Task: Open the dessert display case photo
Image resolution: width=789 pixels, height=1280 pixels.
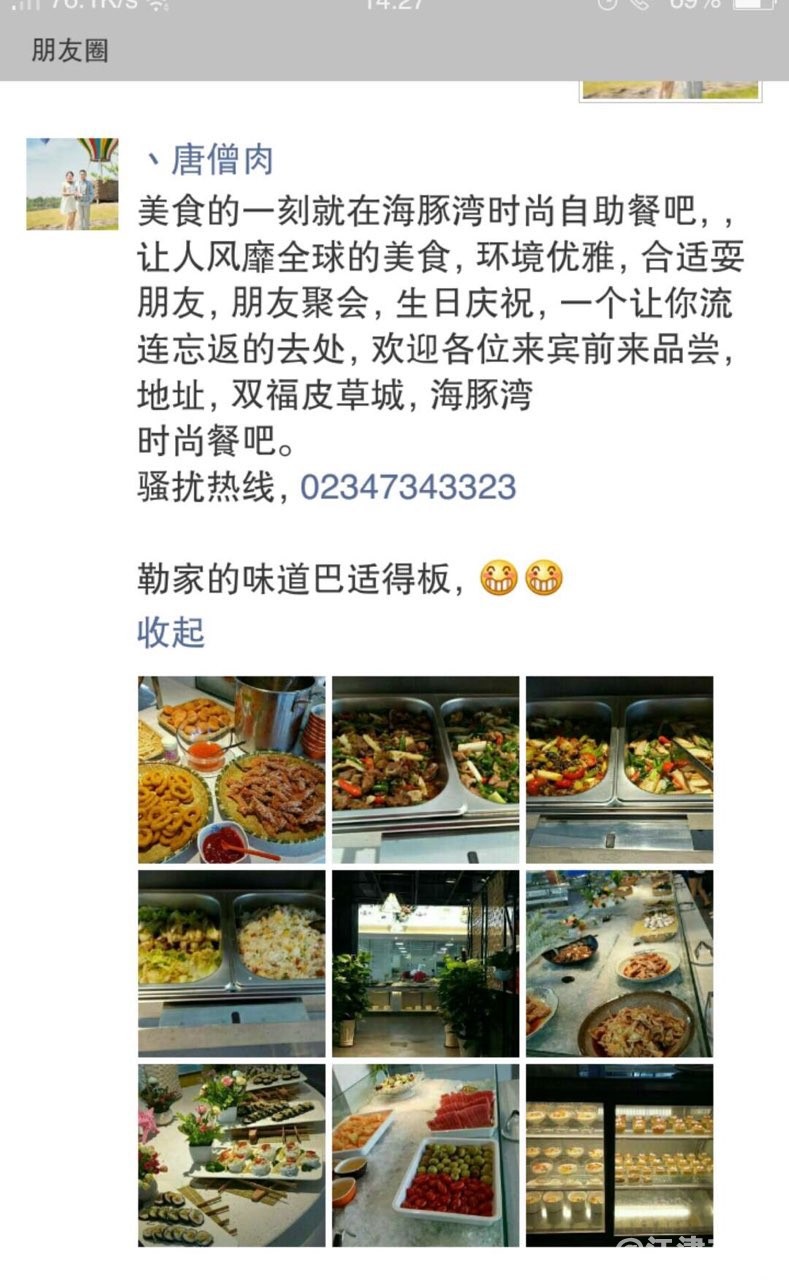Action: tap(619, 1155)
